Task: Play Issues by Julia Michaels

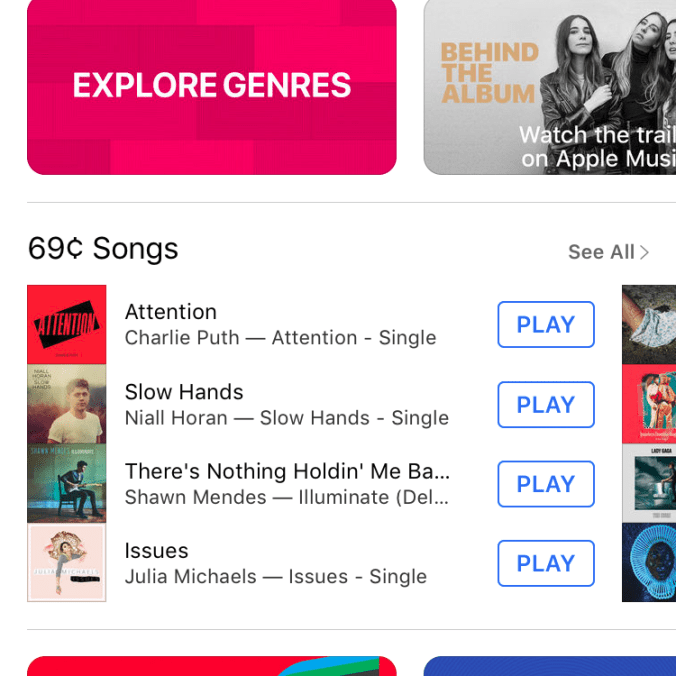Action: (x=546, y=564)
